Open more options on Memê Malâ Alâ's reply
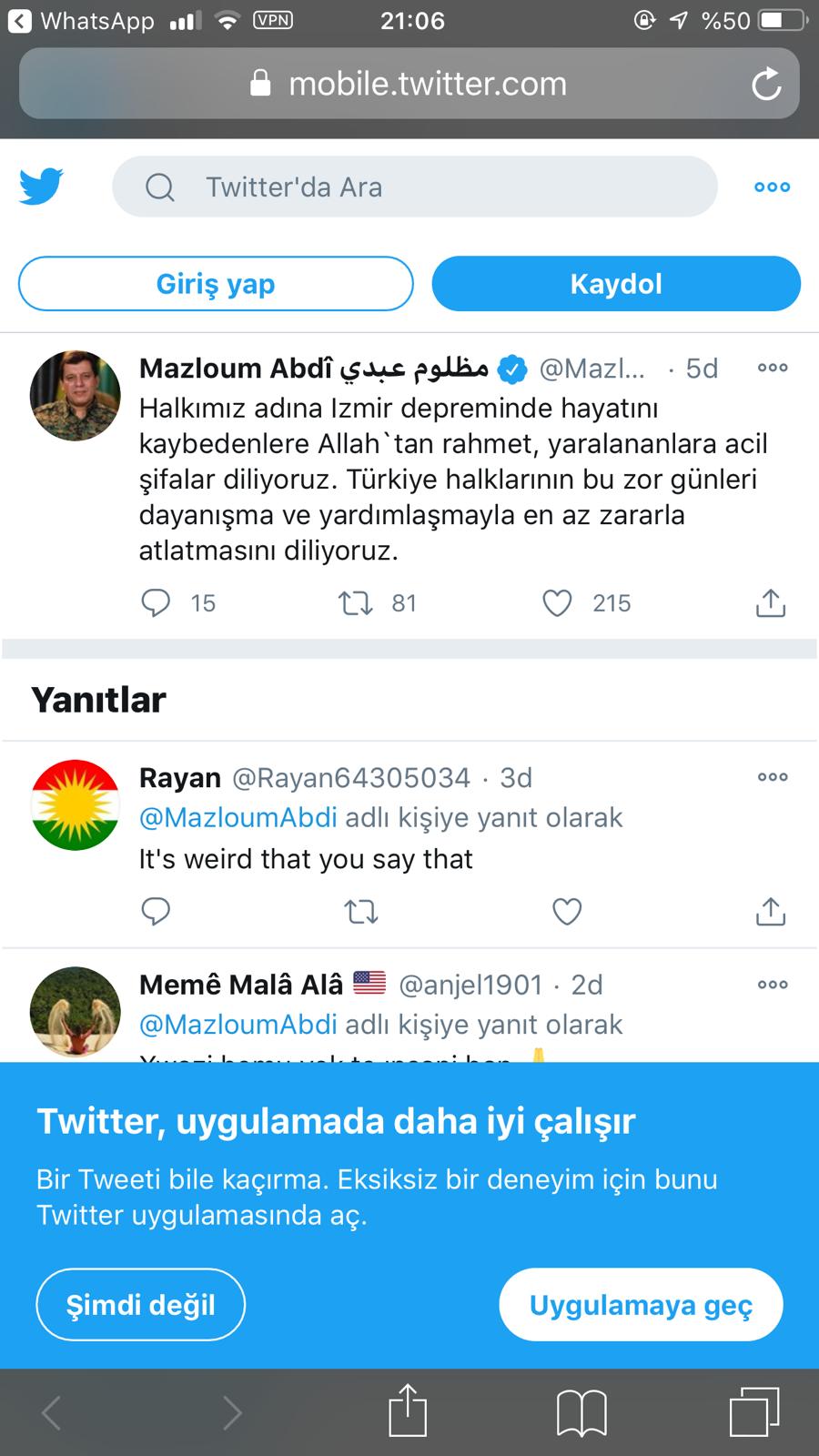The height and width of the screenshot is (1456, 819). [x=772, y=984]
